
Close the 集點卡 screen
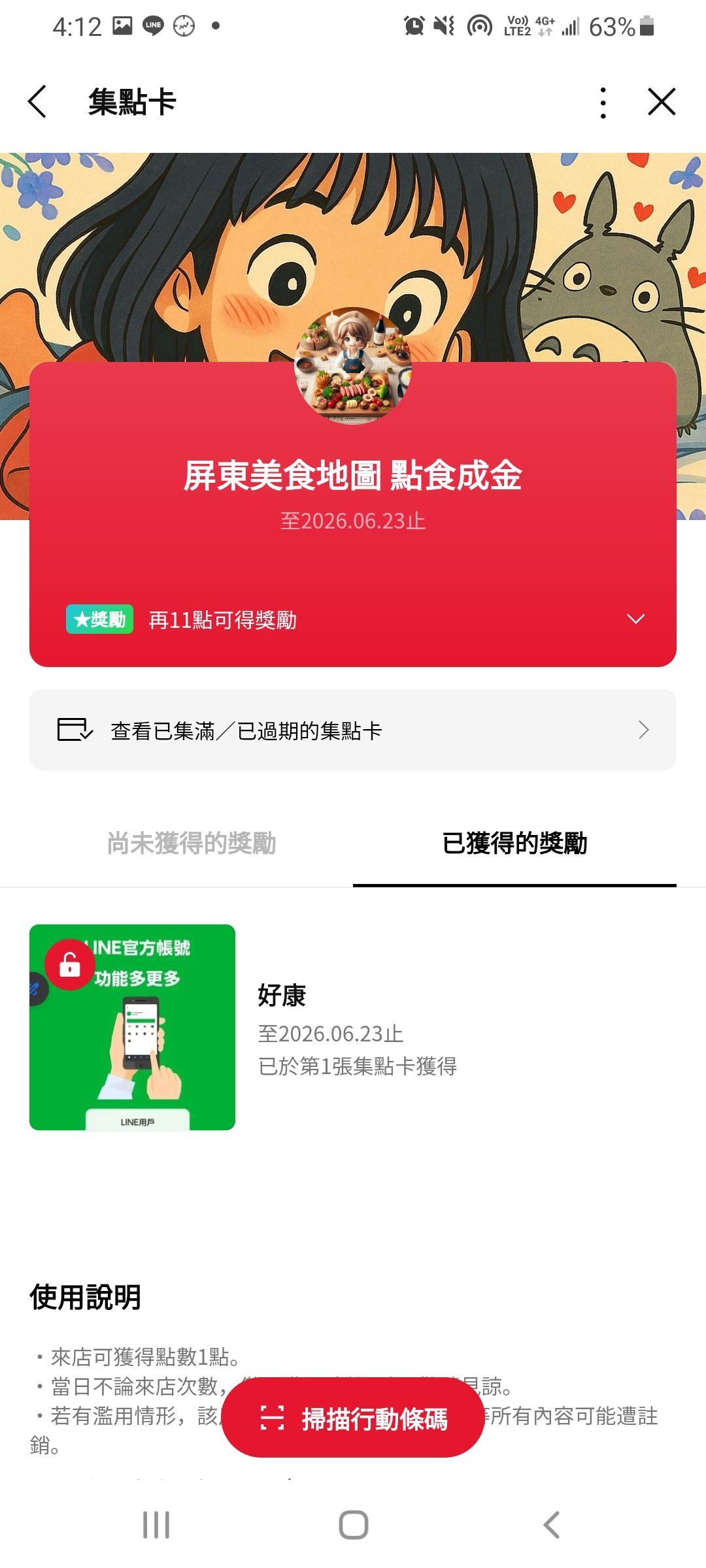pos(662,102)
